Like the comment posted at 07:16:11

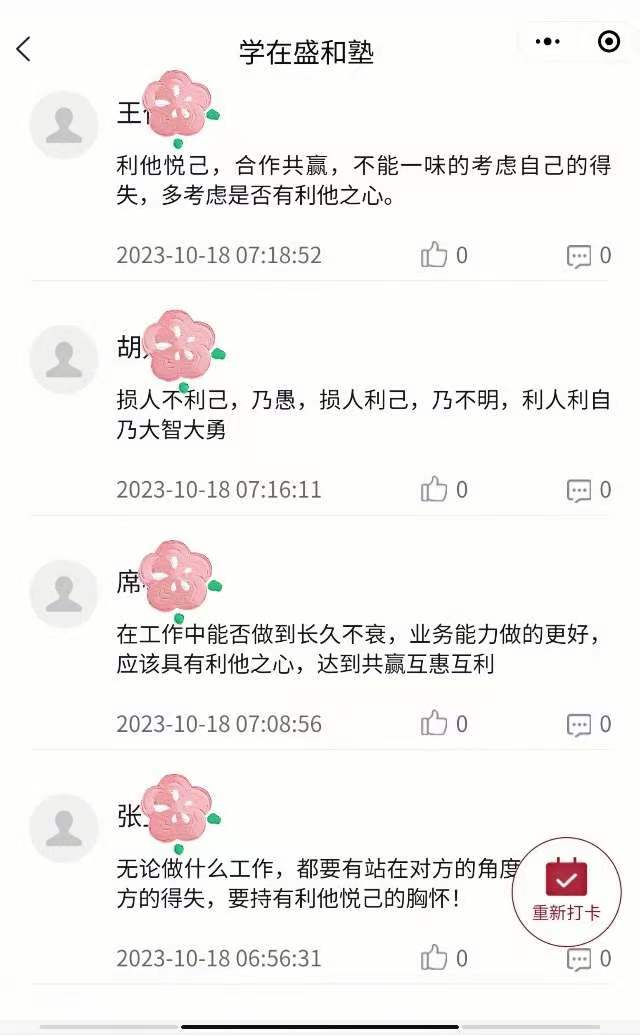[434, 489]
